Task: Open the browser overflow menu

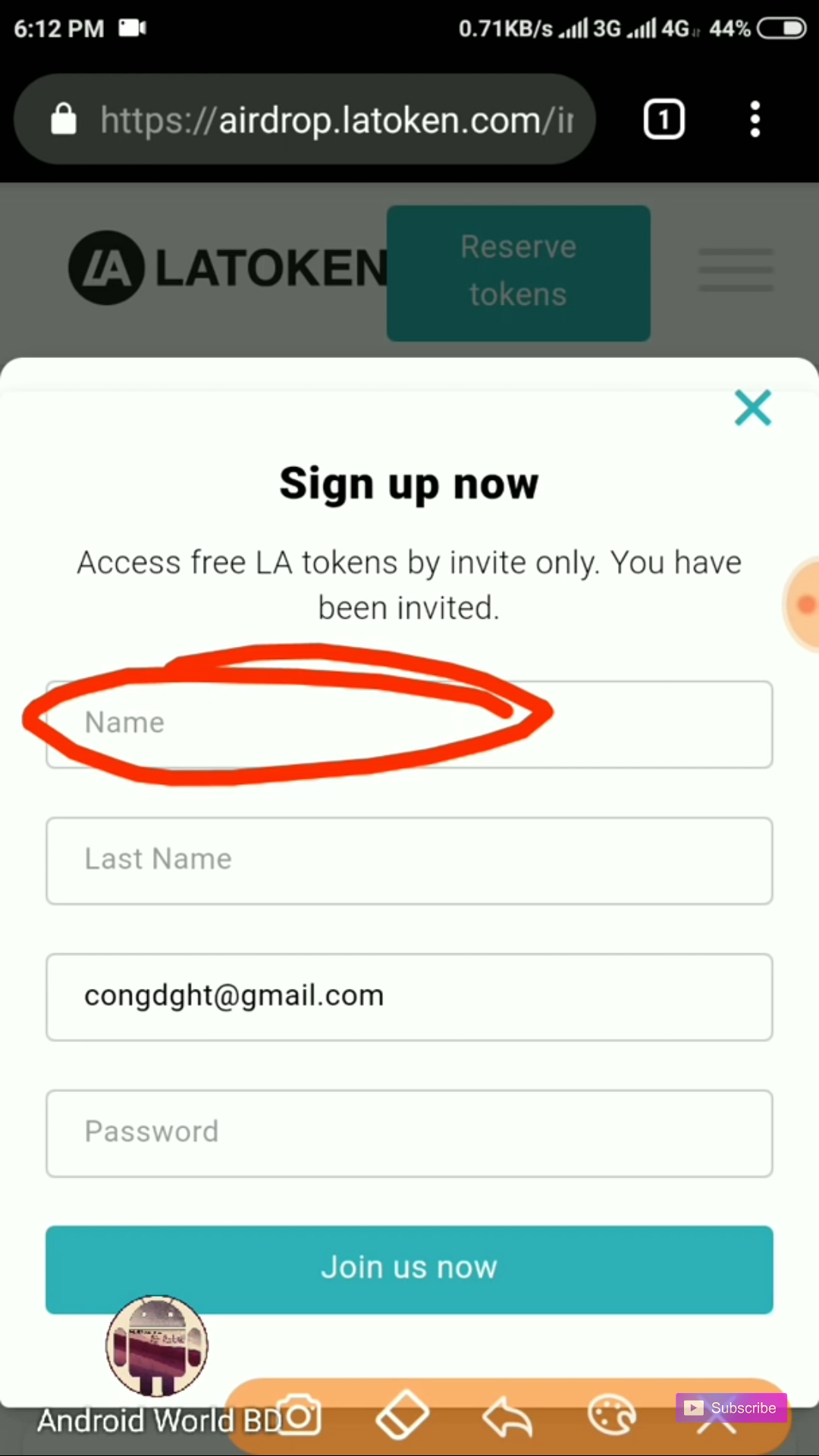Action: click(x=755, y=120)
